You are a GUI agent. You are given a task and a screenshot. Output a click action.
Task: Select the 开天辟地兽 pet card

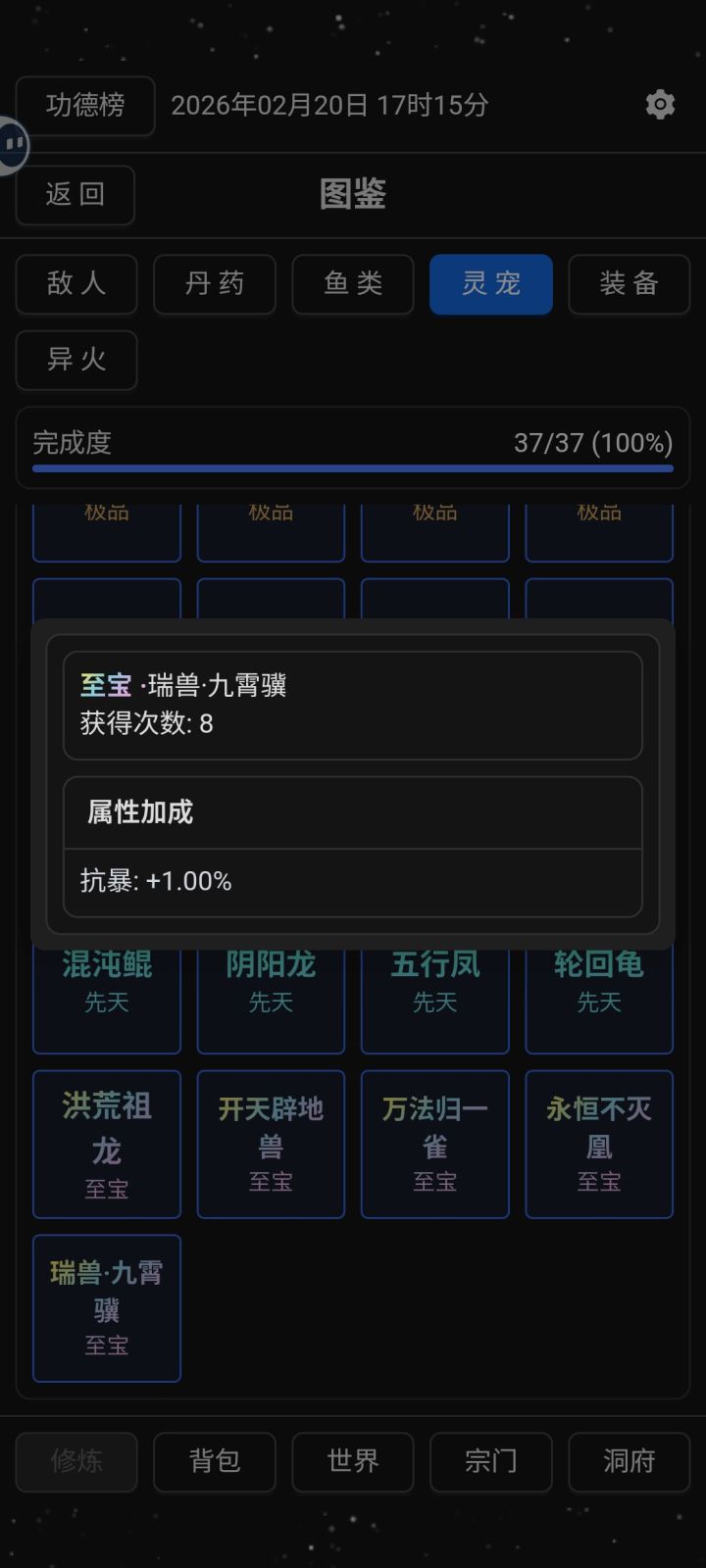click(271, 1144)
